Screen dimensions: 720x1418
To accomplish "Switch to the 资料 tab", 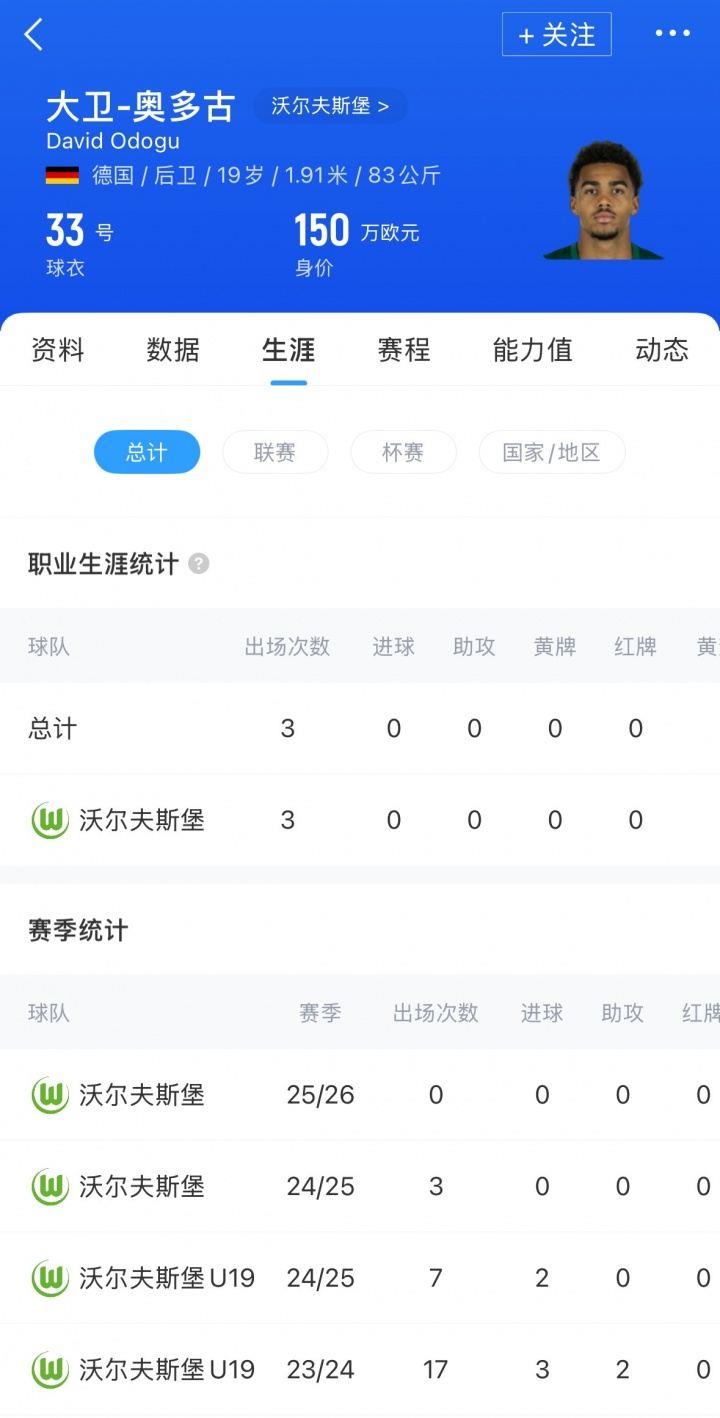I will click(x=58, y=350).
